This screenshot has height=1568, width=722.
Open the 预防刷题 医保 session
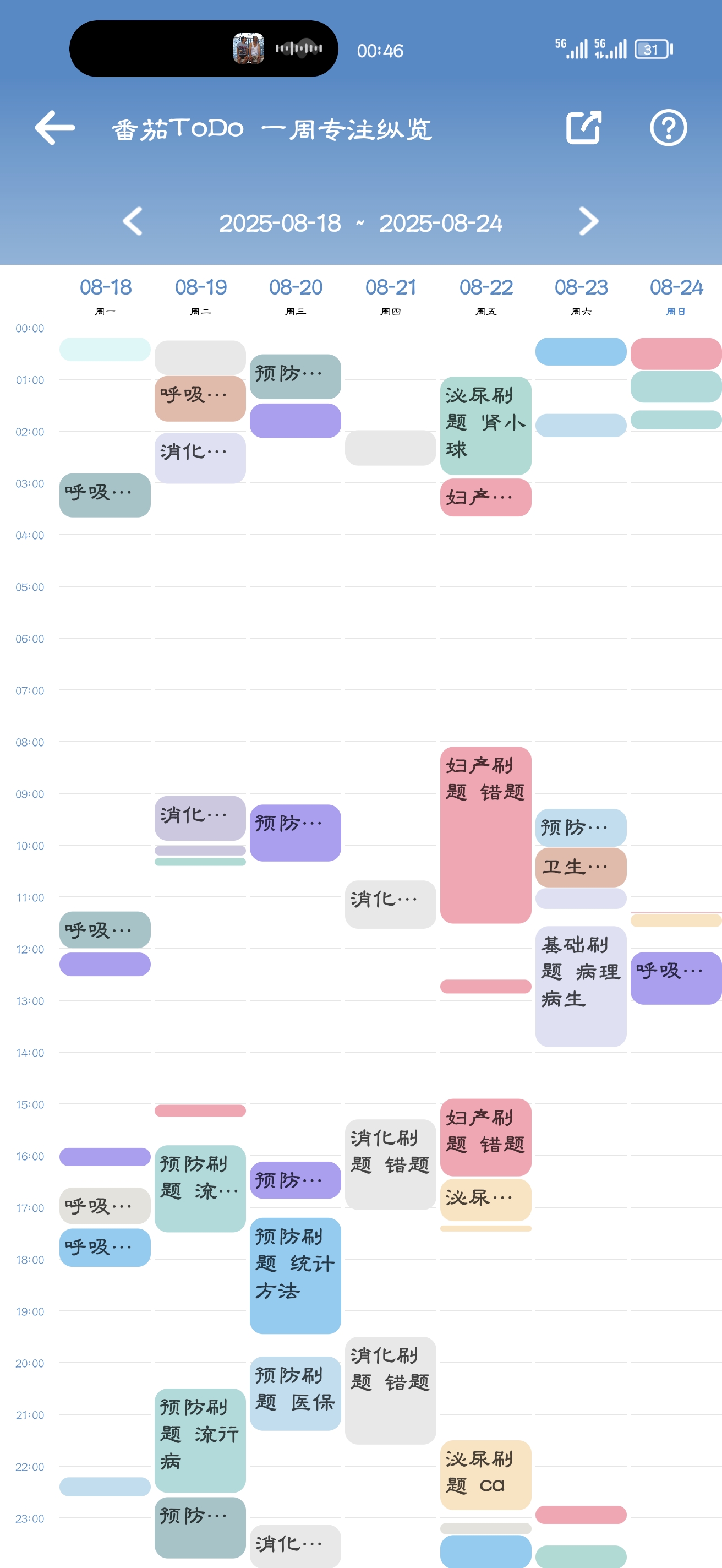tap(295, 1393)
